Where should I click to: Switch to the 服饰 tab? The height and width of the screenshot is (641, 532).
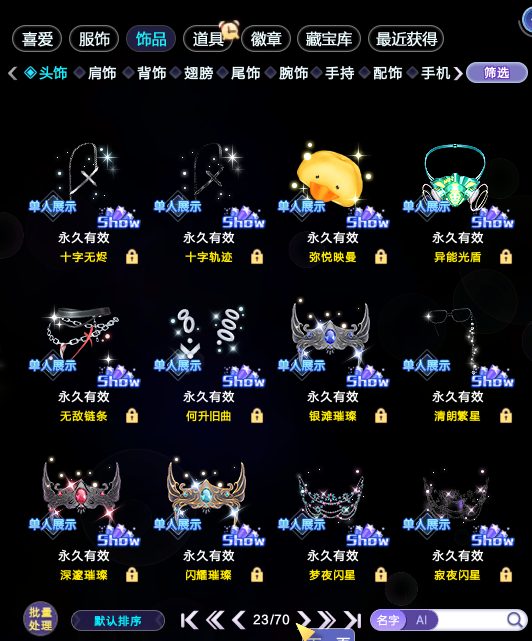tap(94, 39)
